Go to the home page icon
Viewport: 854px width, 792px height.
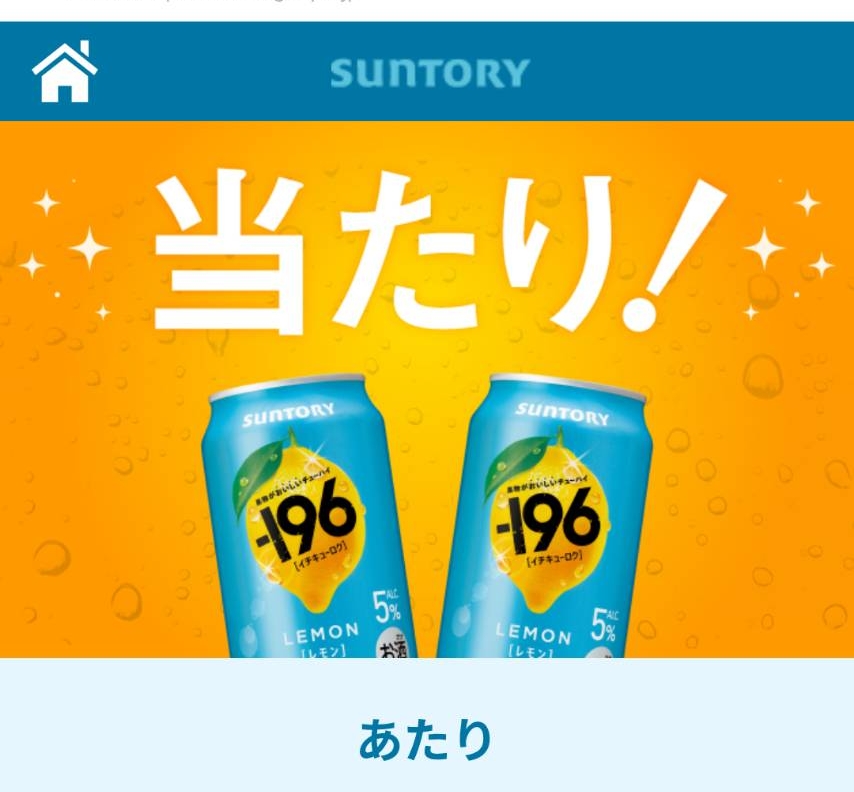pos(65,73)
